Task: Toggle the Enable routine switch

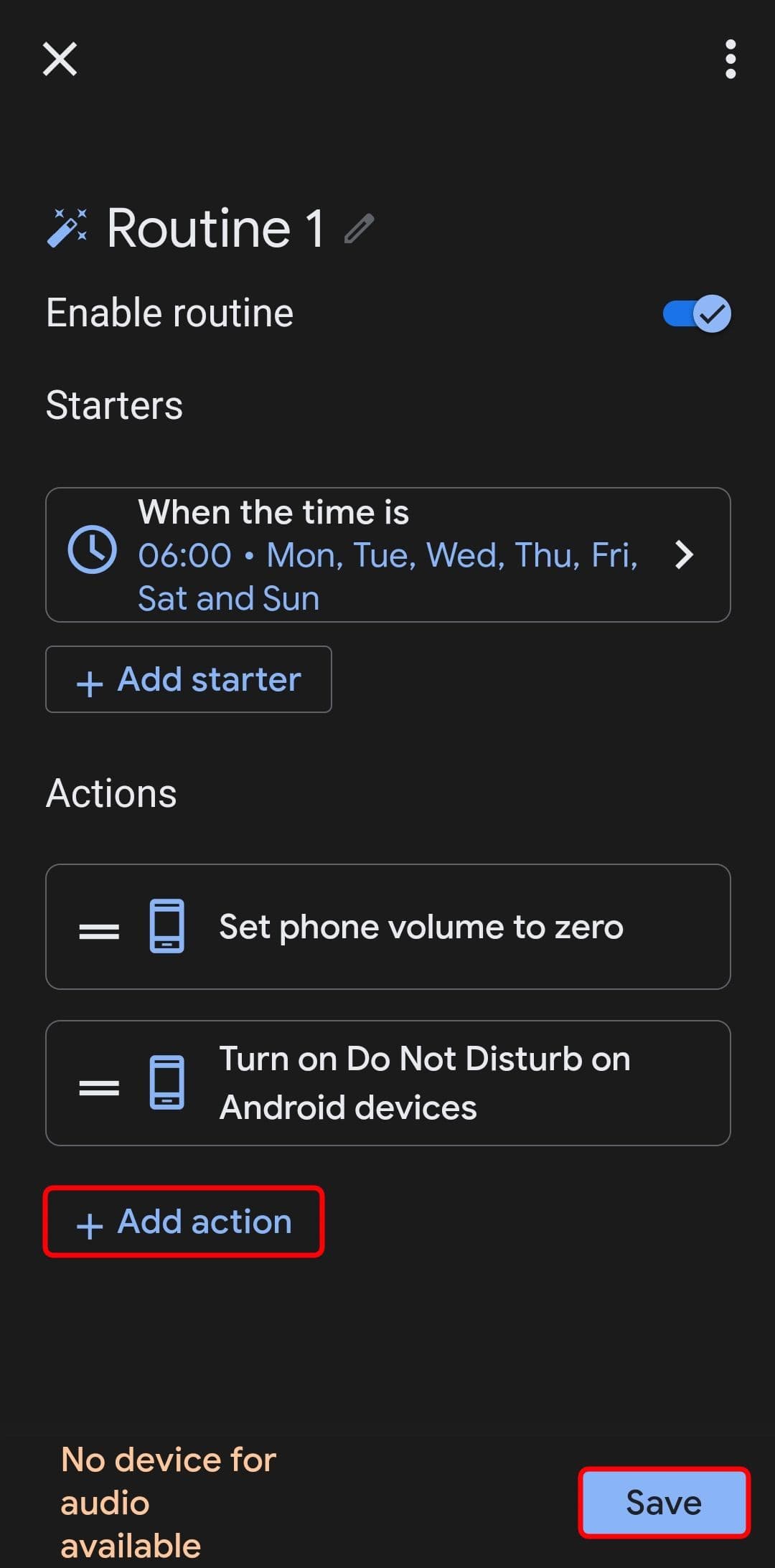Action: point(696,314)
